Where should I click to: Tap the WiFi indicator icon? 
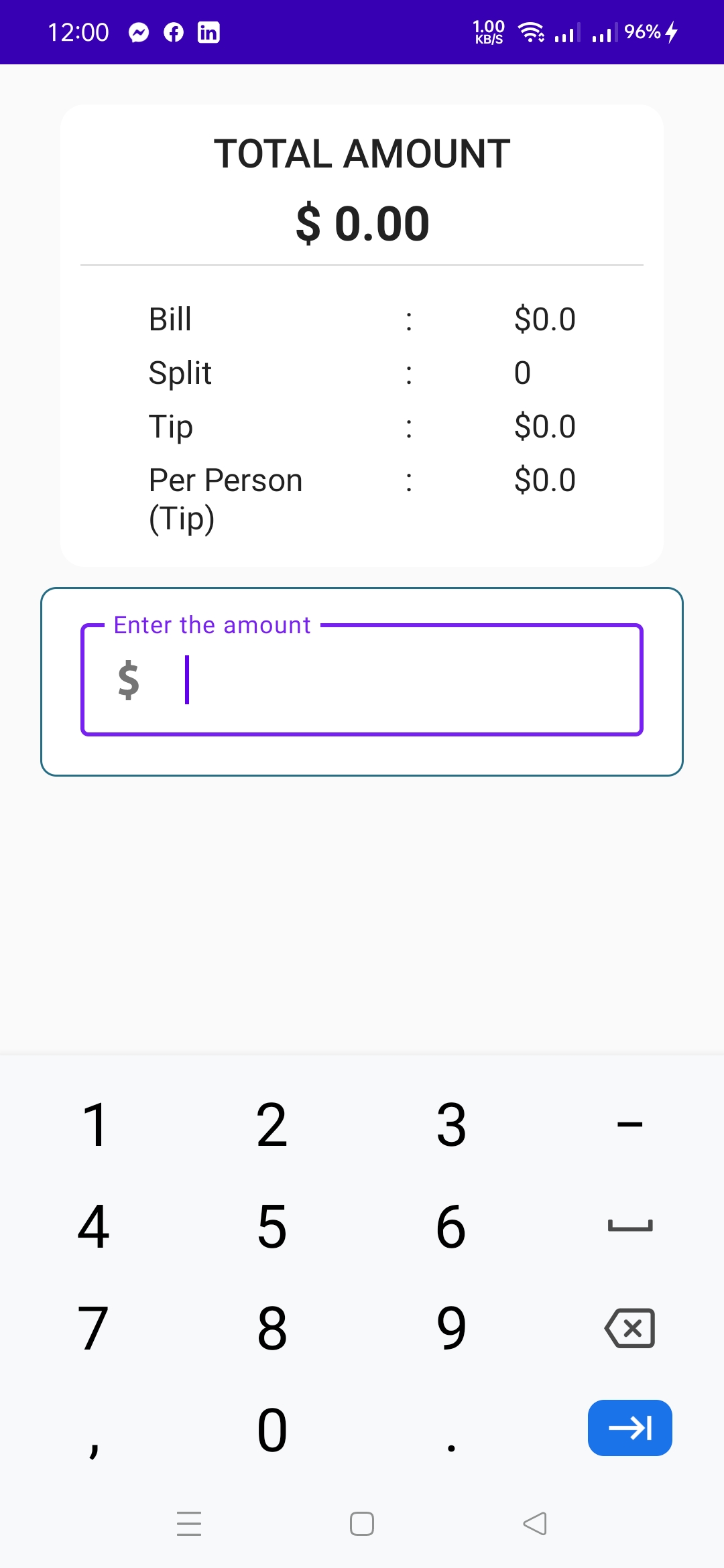(530, 32)
